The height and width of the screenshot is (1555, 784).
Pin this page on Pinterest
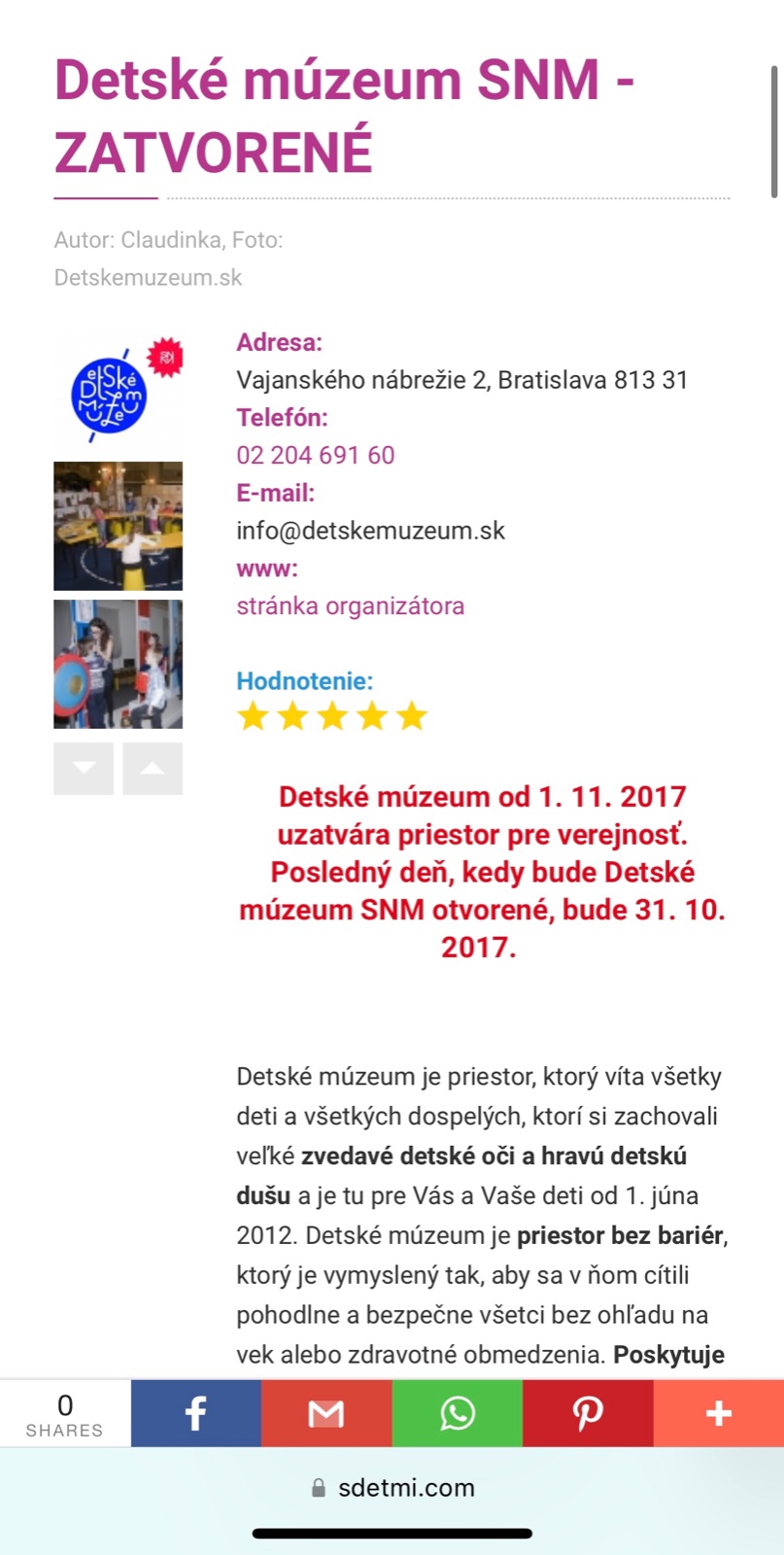588,1413
